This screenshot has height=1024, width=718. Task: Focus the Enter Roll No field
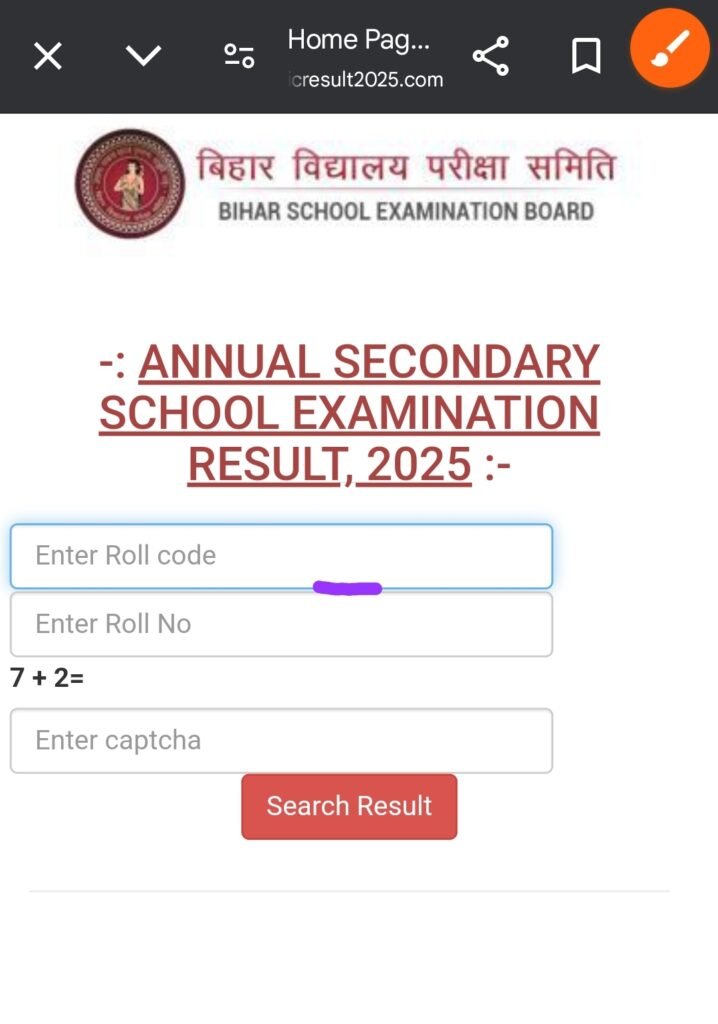click(281, 624)
